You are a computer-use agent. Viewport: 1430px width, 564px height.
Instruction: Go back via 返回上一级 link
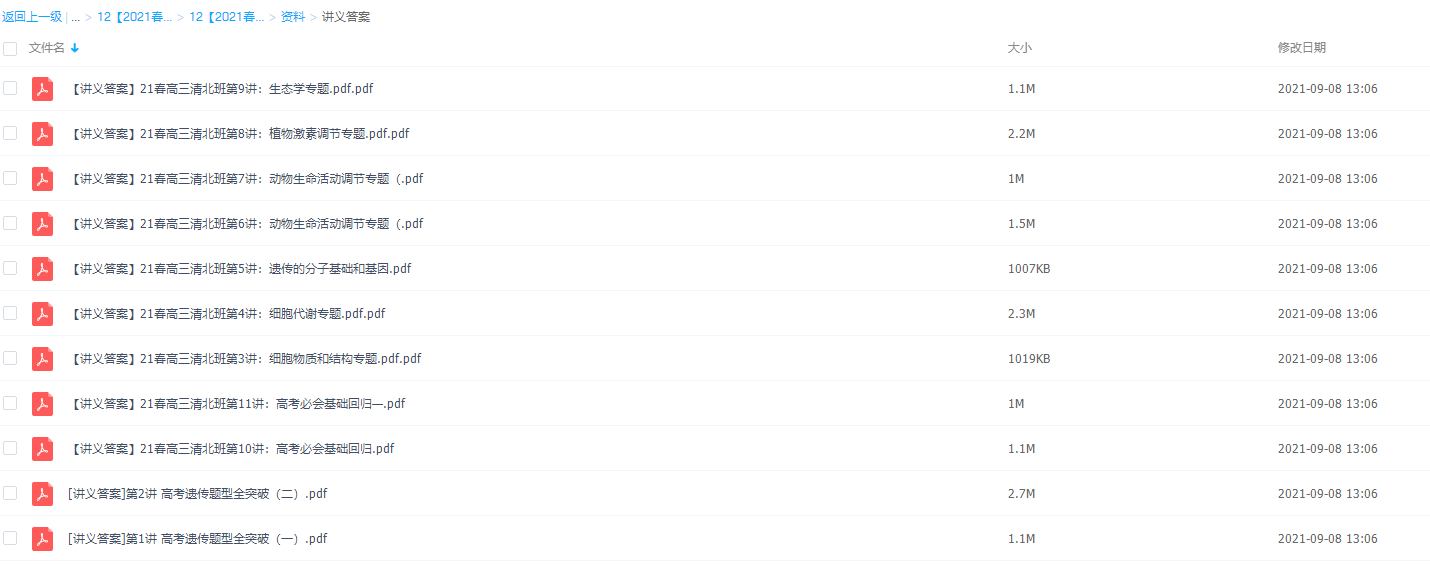click(32, 17)
